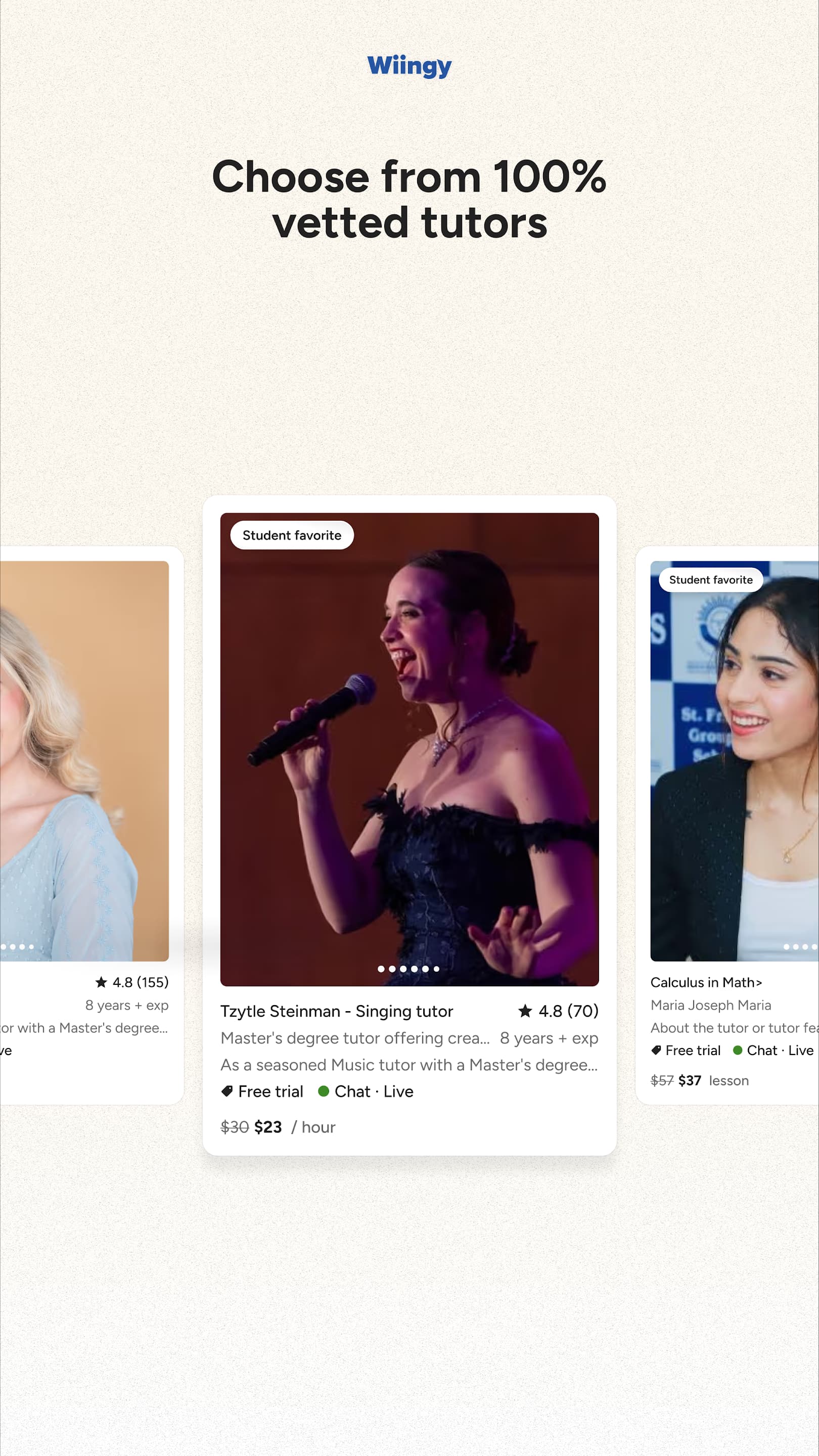Viewport: 819px width, 1456px height.
Task: Toggle the Student favorite badge on Tzytle's card
Action: pyautogui.click(x=292, y=535)
